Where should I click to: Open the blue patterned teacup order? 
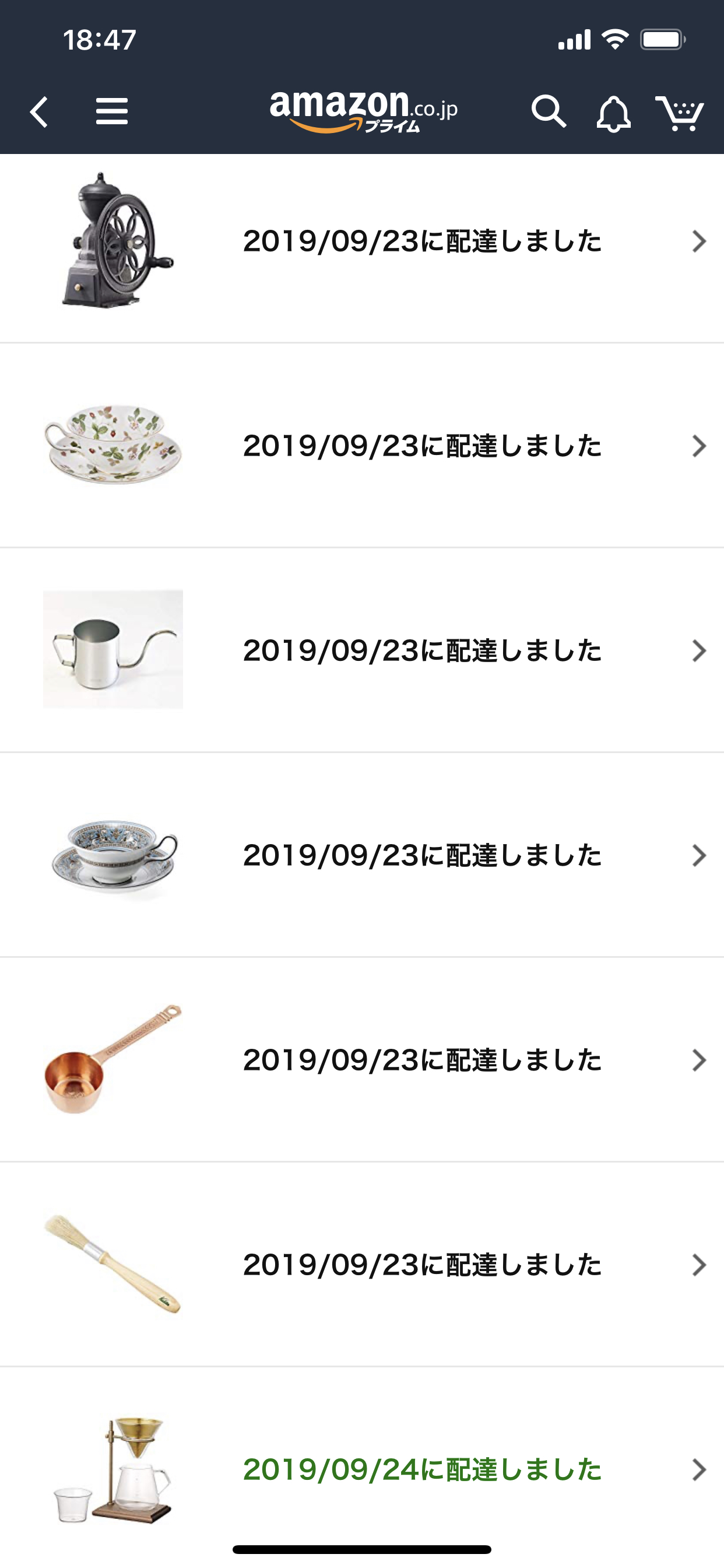coord(422,855)
